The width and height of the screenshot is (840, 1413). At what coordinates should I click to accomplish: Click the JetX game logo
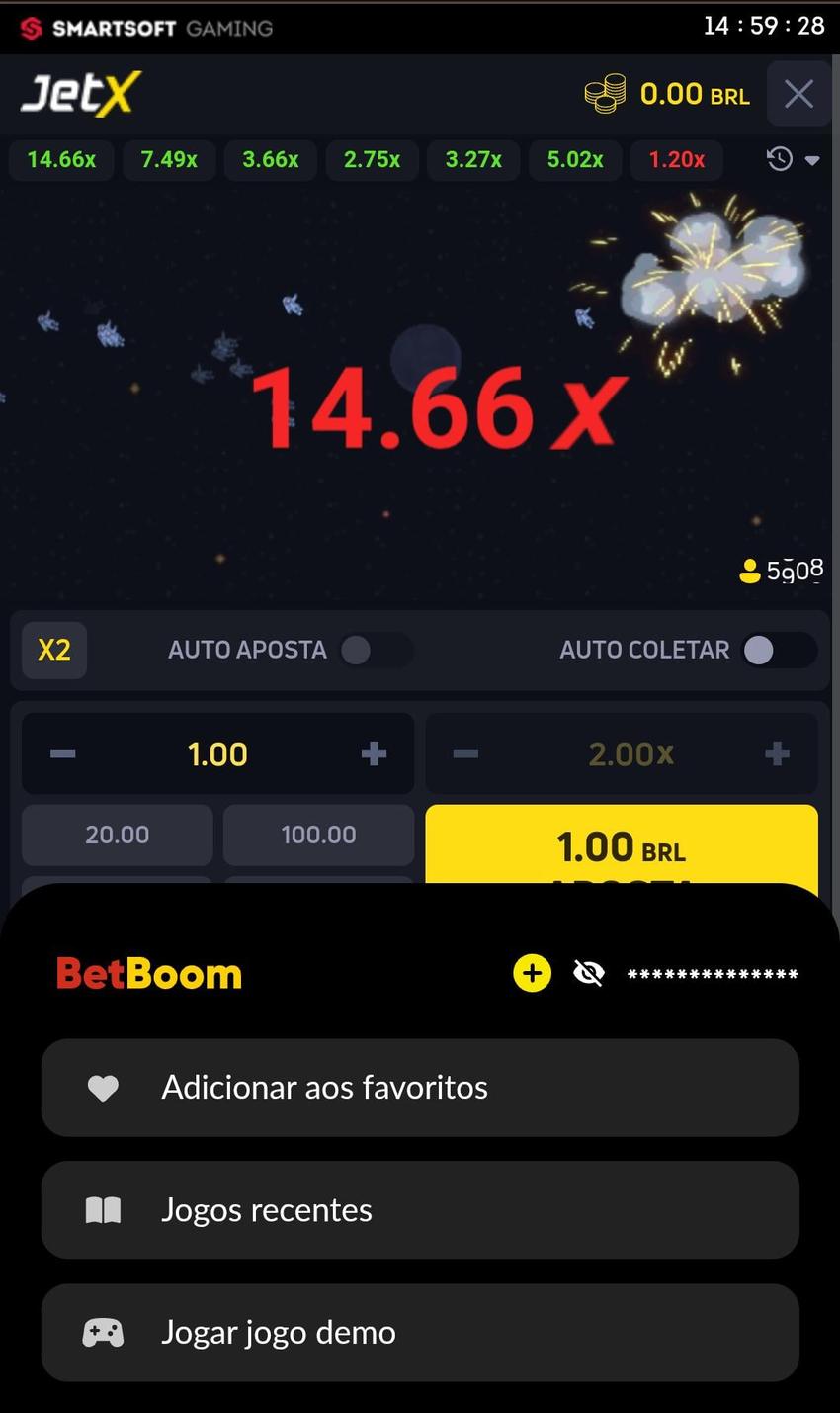[79, 93]
